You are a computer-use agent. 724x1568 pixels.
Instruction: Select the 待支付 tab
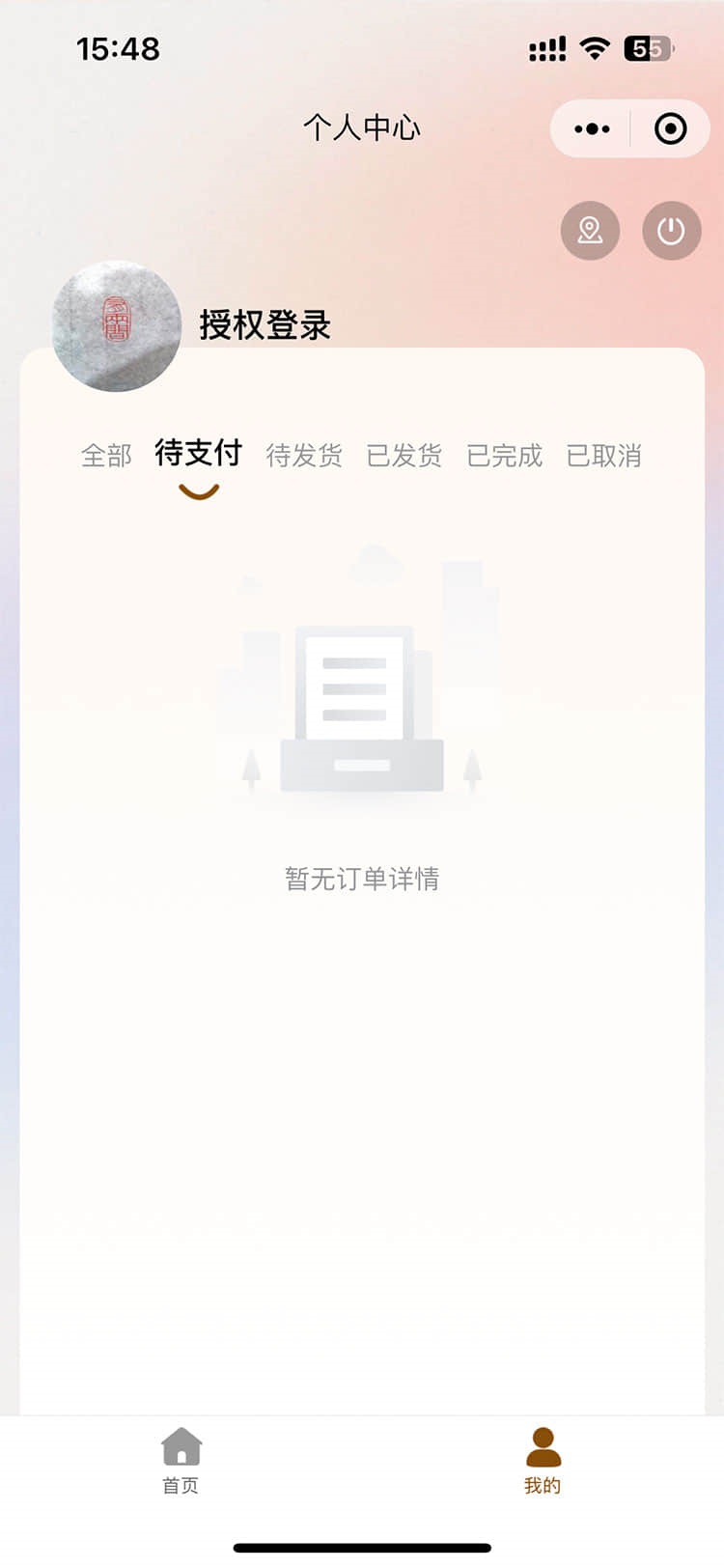pyautogui.click(x=198, y=453)
